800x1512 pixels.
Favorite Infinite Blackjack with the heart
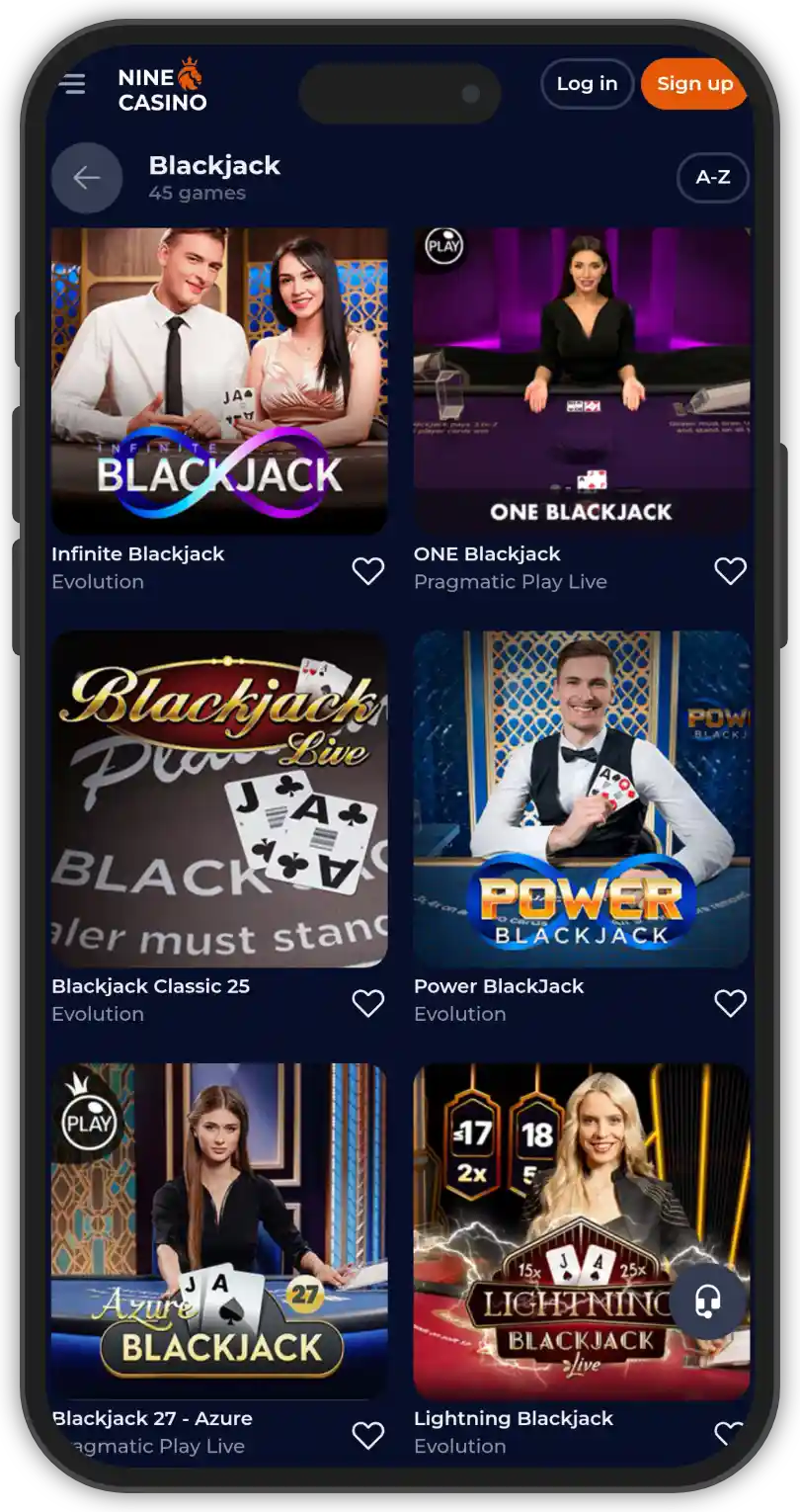[368, 570]
